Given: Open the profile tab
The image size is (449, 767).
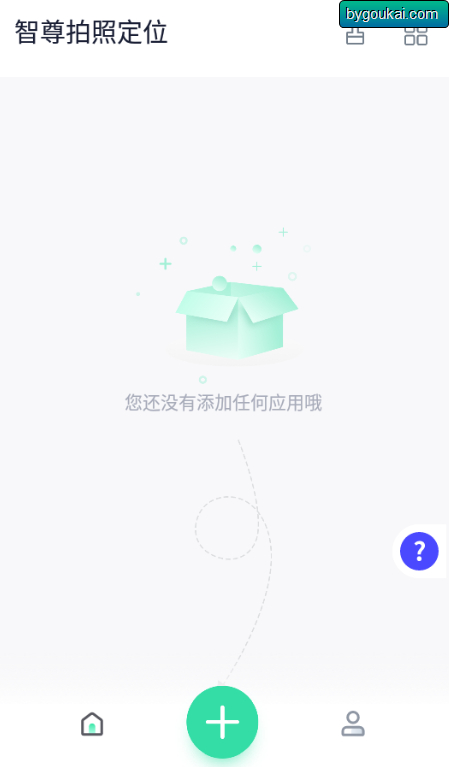Looking at the screenshot, I should pyautogui.click(x=353, y=723).
